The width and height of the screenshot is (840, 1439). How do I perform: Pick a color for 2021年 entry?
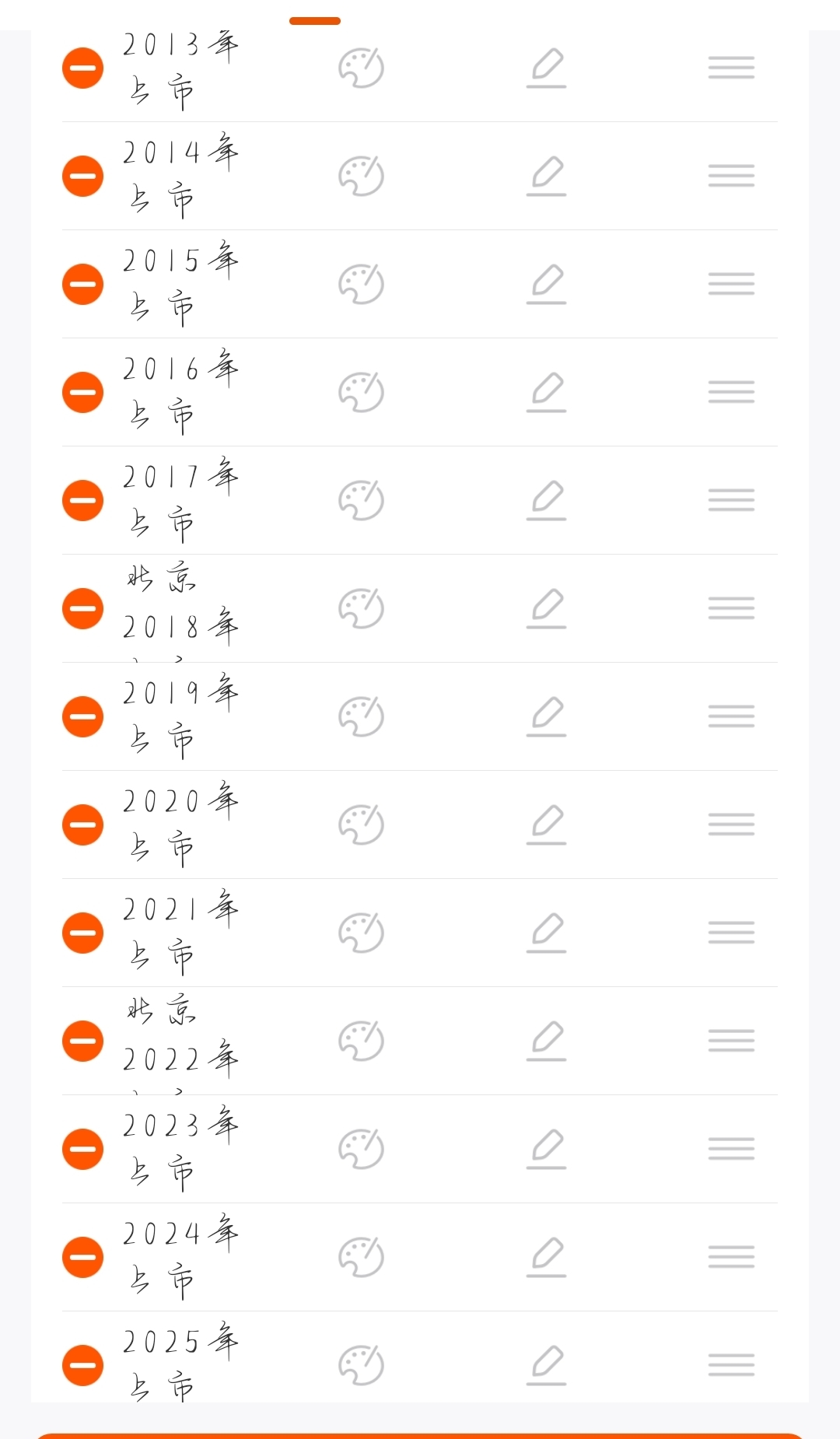[x=361, y=933]
